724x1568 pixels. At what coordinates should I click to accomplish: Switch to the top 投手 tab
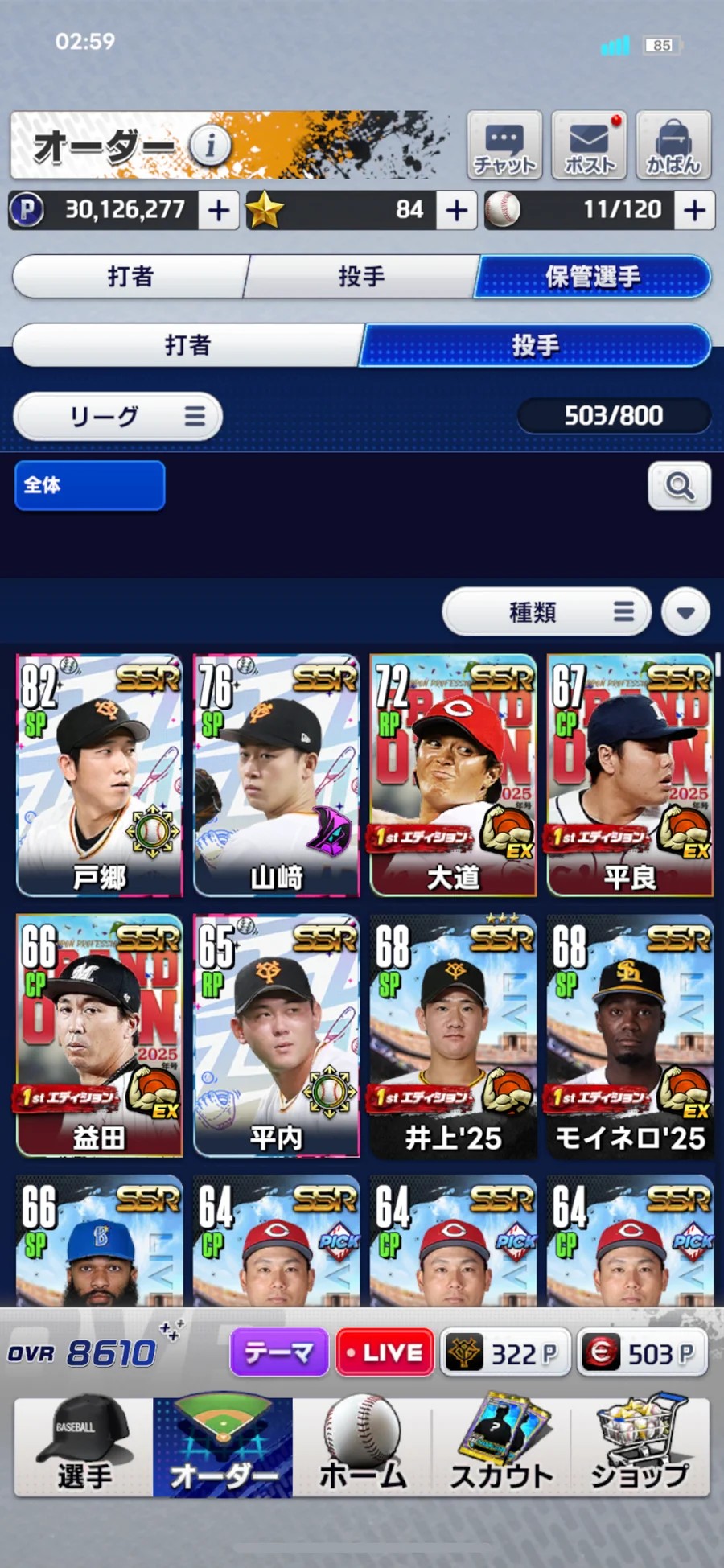(361, 277)
